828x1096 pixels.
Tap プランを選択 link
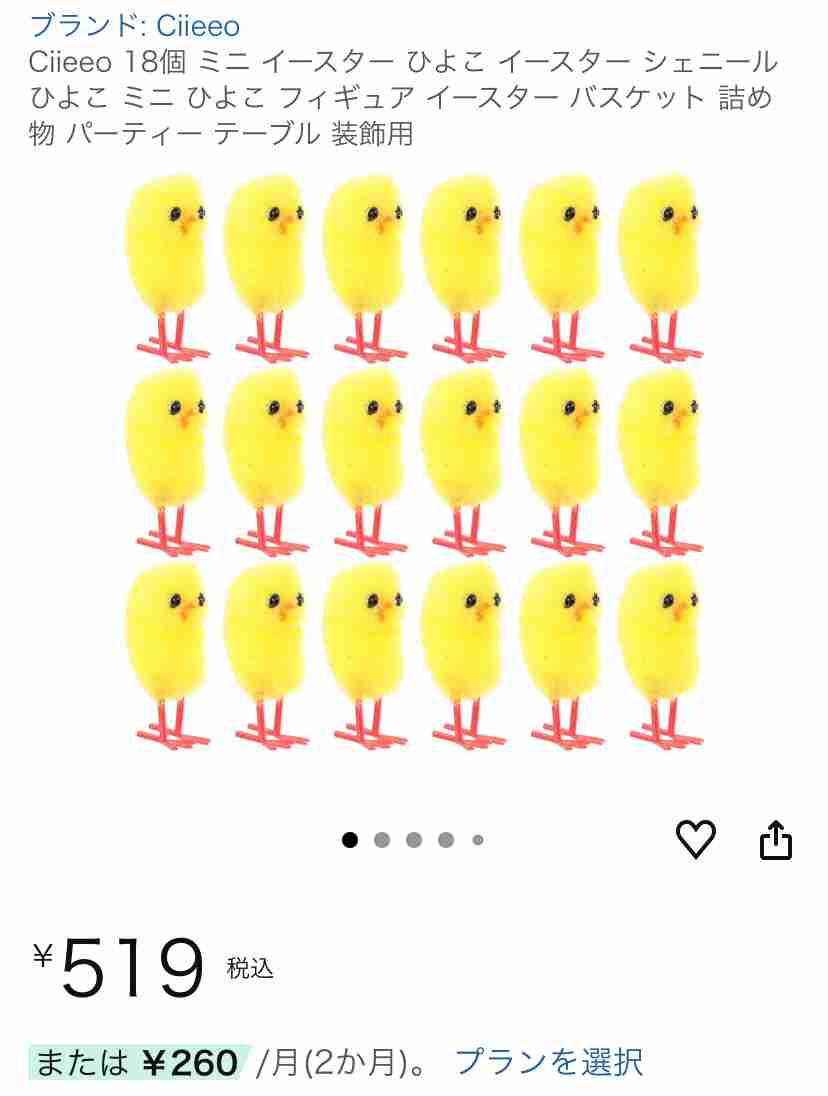tap(549, 1061)
